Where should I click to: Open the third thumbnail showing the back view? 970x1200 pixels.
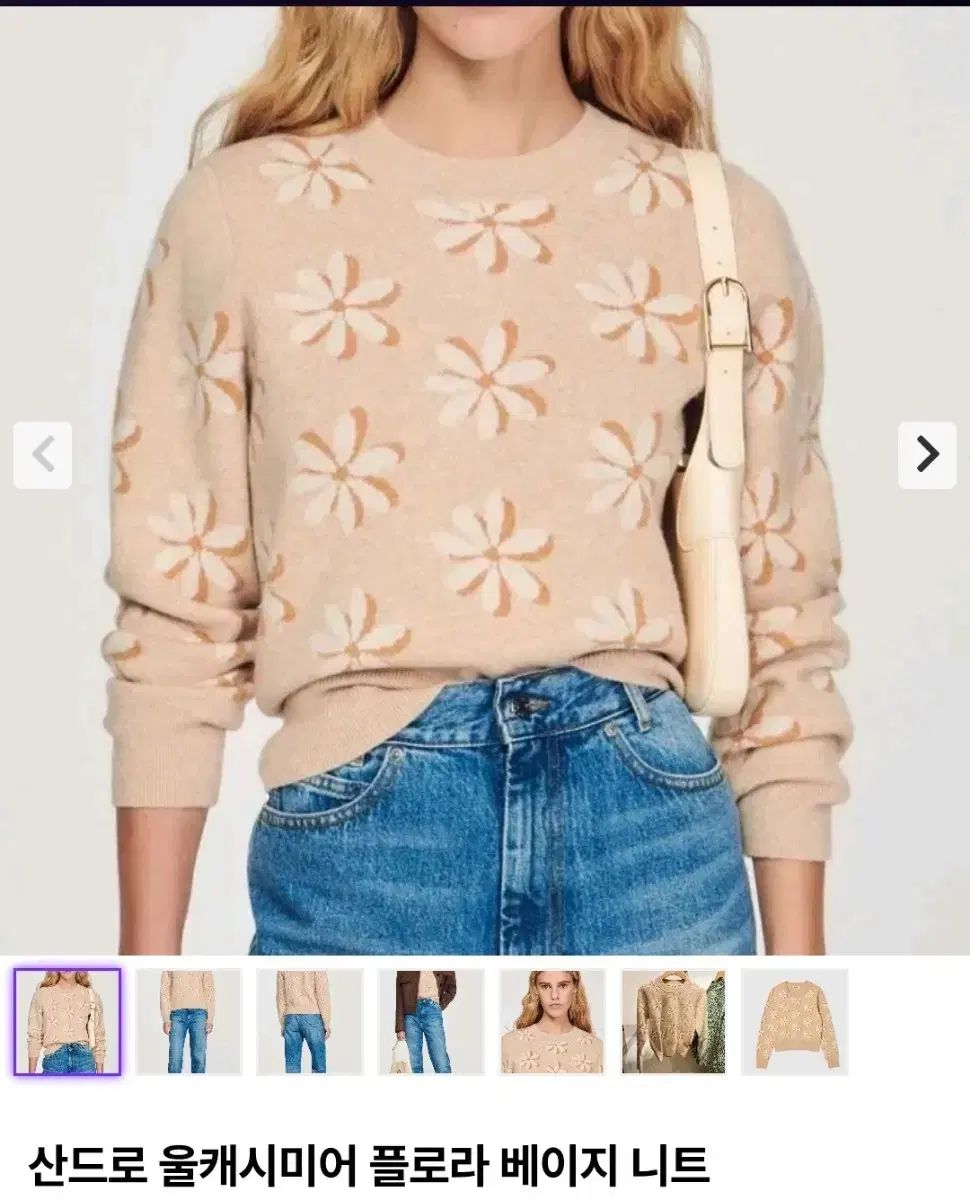point(309,1021)
